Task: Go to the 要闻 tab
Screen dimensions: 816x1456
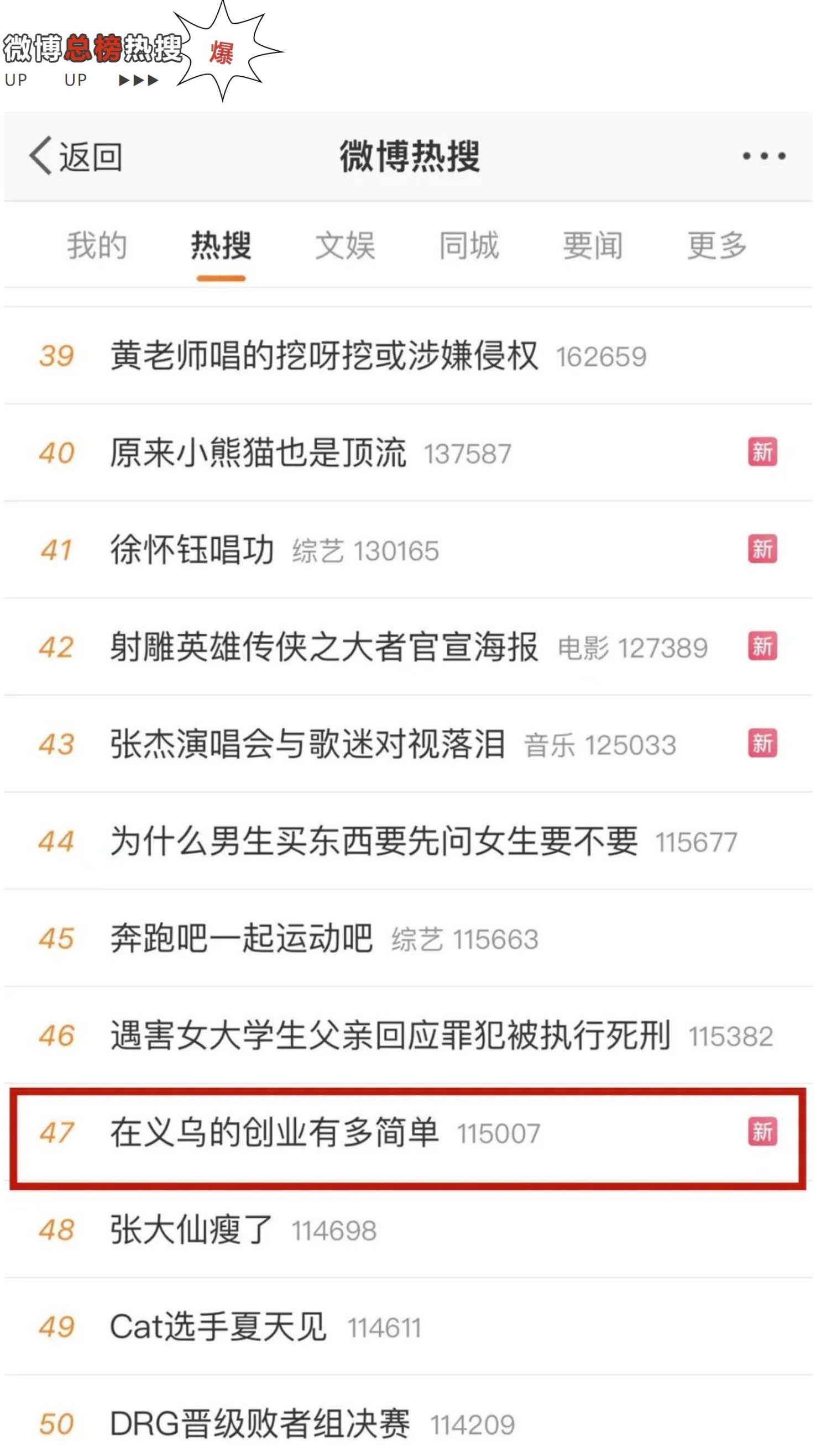Action: point(593,246)
